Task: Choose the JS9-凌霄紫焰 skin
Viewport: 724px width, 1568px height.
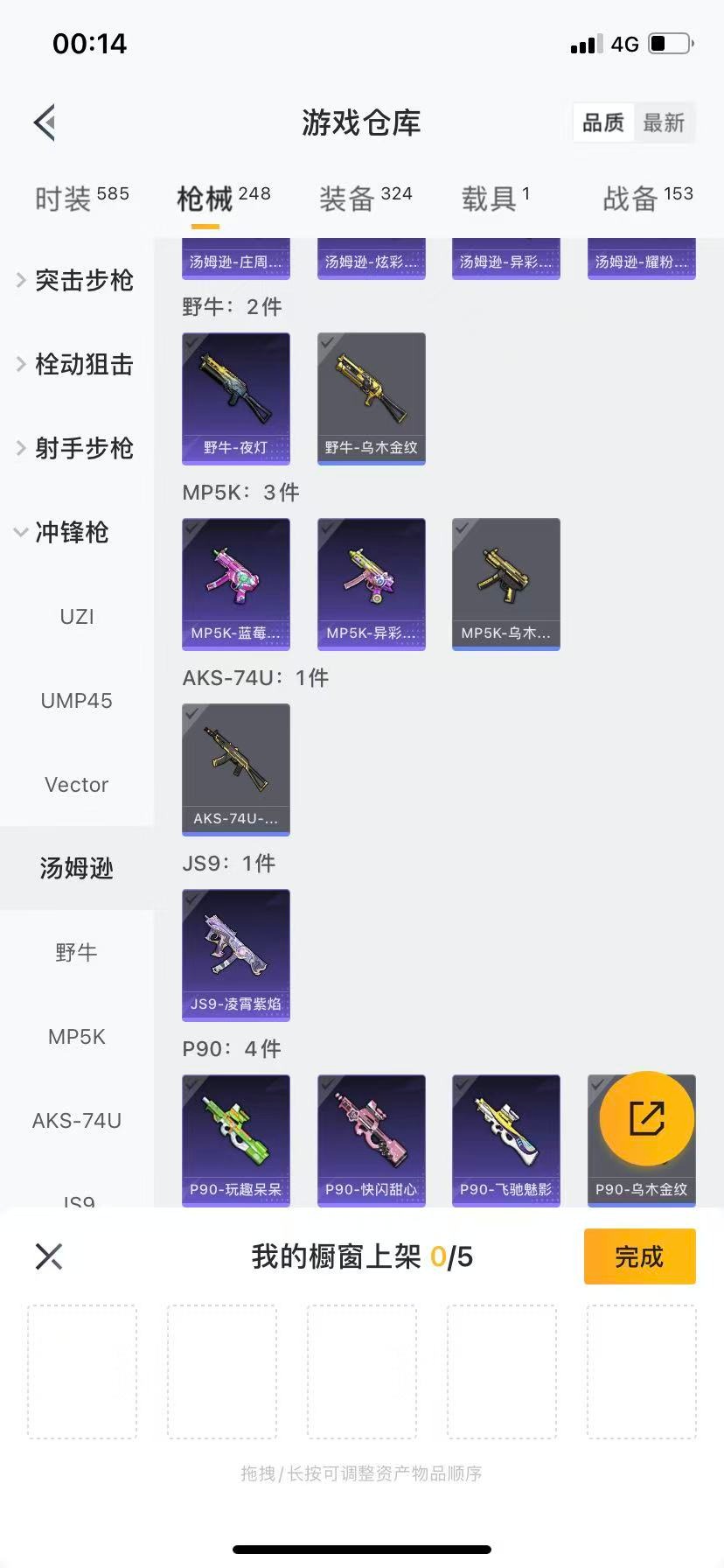Action: point(235,955)
